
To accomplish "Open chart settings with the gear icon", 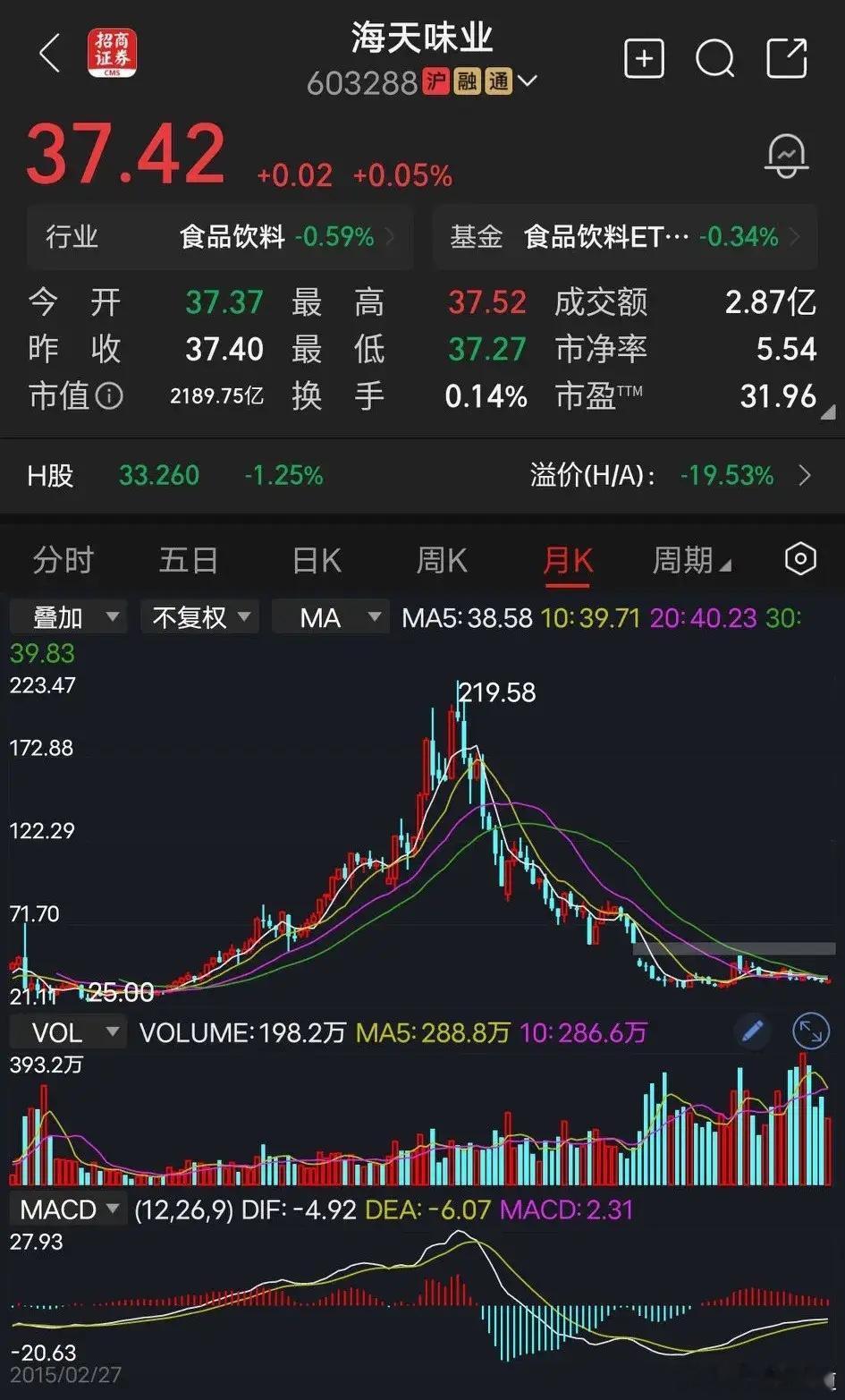I will click(799, 559).
